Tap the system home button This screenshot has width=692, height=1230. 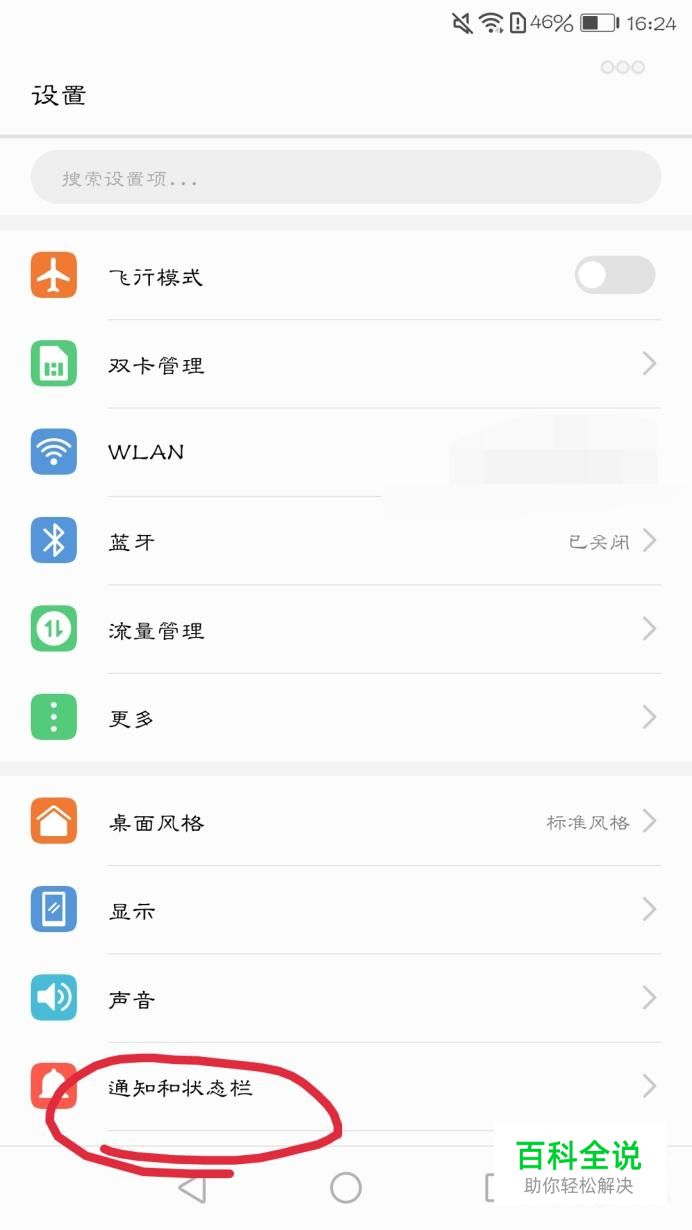pyautogui.click(x=346, y=1187)
